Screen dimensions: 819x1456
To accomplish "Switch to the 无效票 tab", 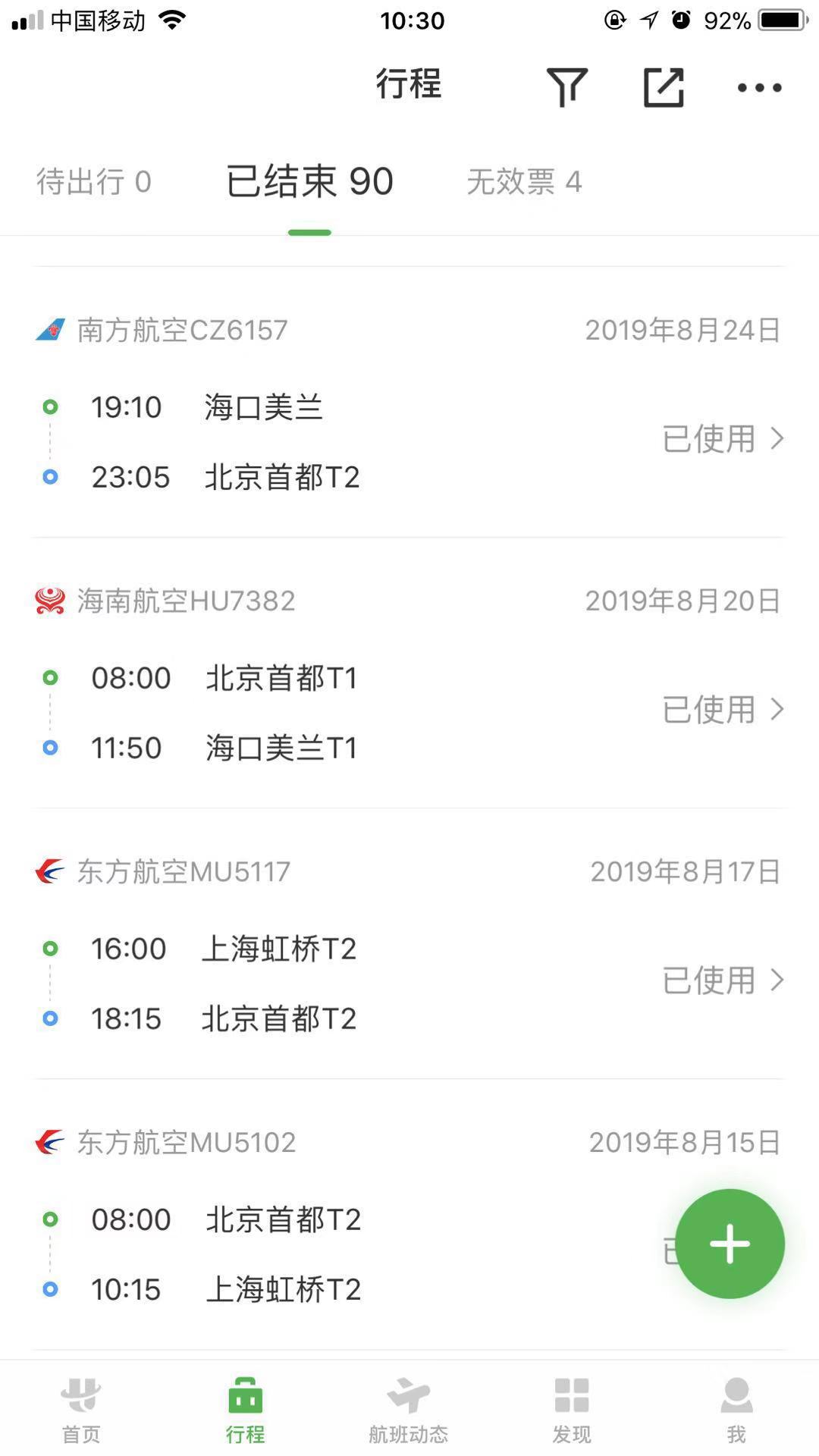I will [x=524, y=182].
